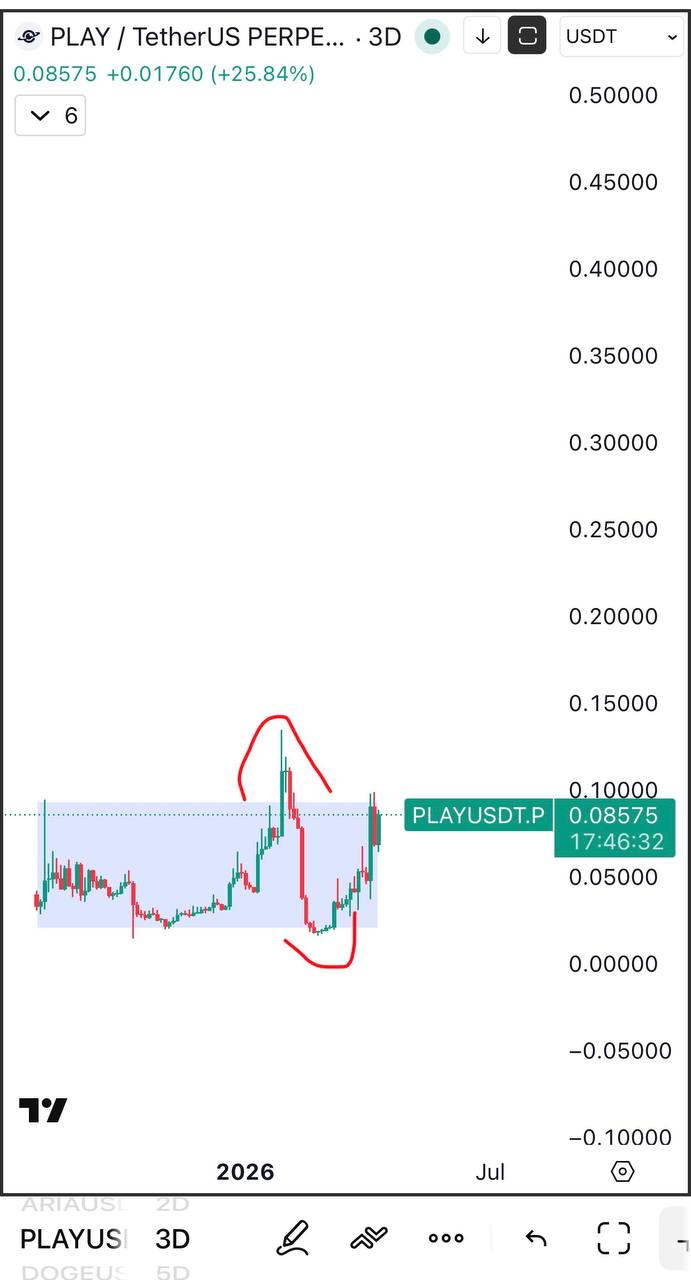Open the chart settings hexagon icon

click(622, 1171)
